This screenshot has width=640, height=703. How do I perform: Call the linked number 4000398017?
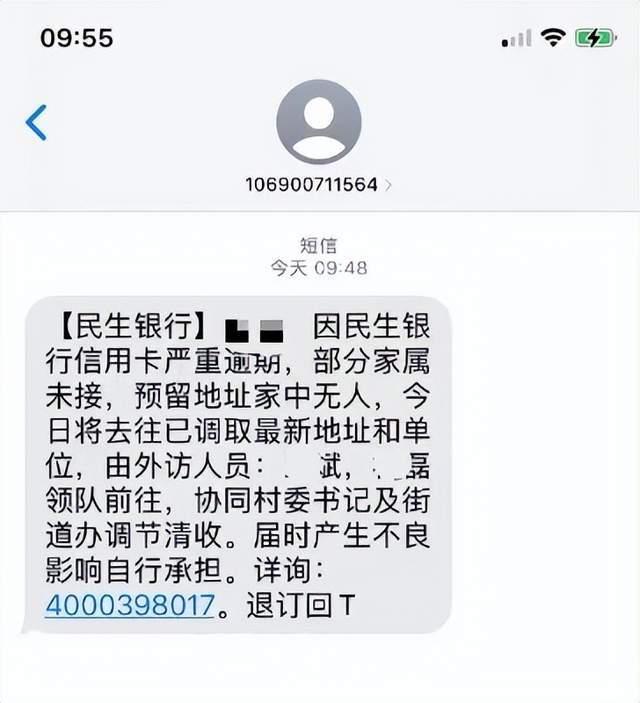[x=130, y=605]
